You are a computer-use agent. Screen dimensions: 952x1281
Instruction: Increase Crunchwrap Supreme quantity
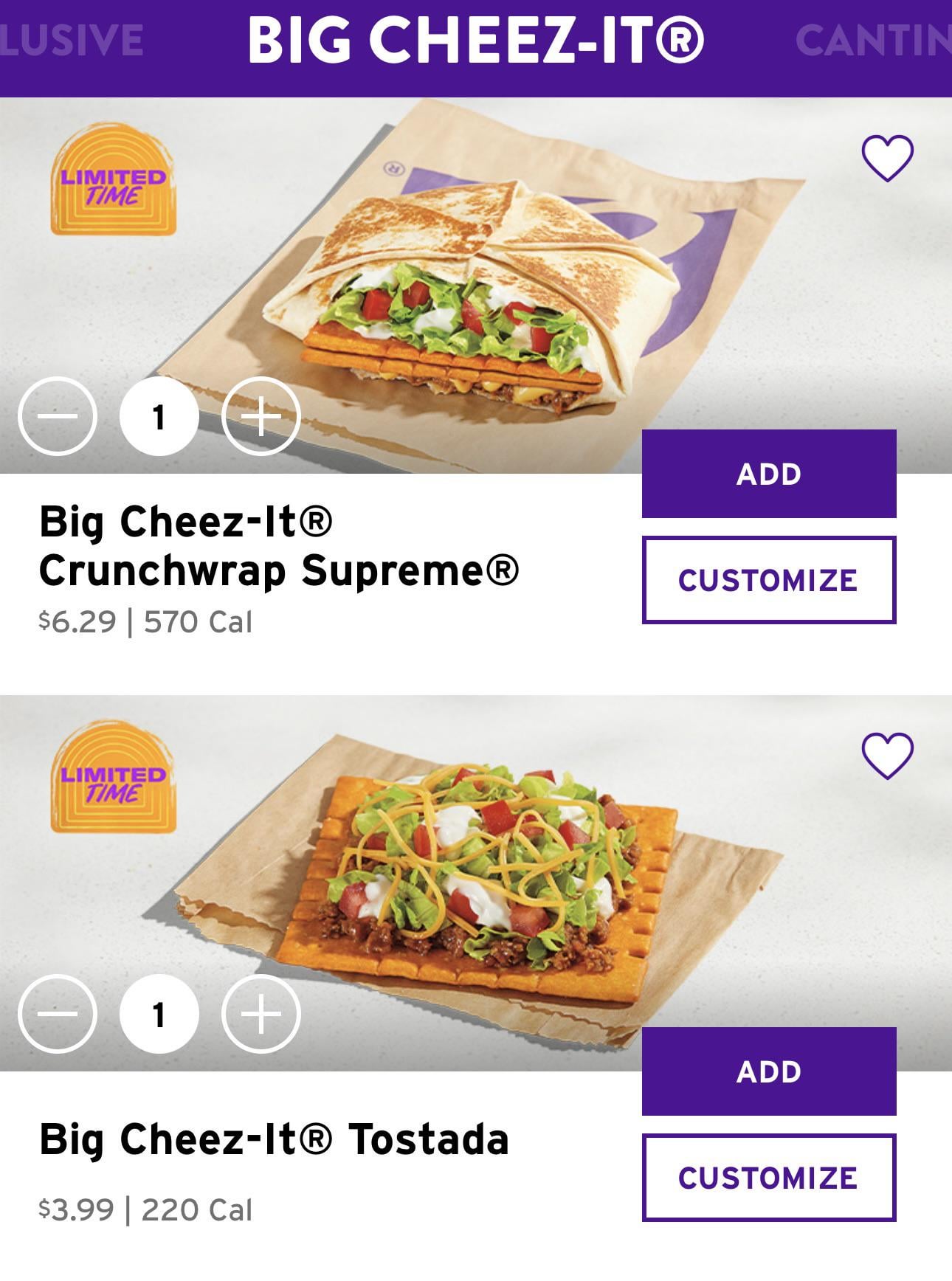tap(261, 417)
